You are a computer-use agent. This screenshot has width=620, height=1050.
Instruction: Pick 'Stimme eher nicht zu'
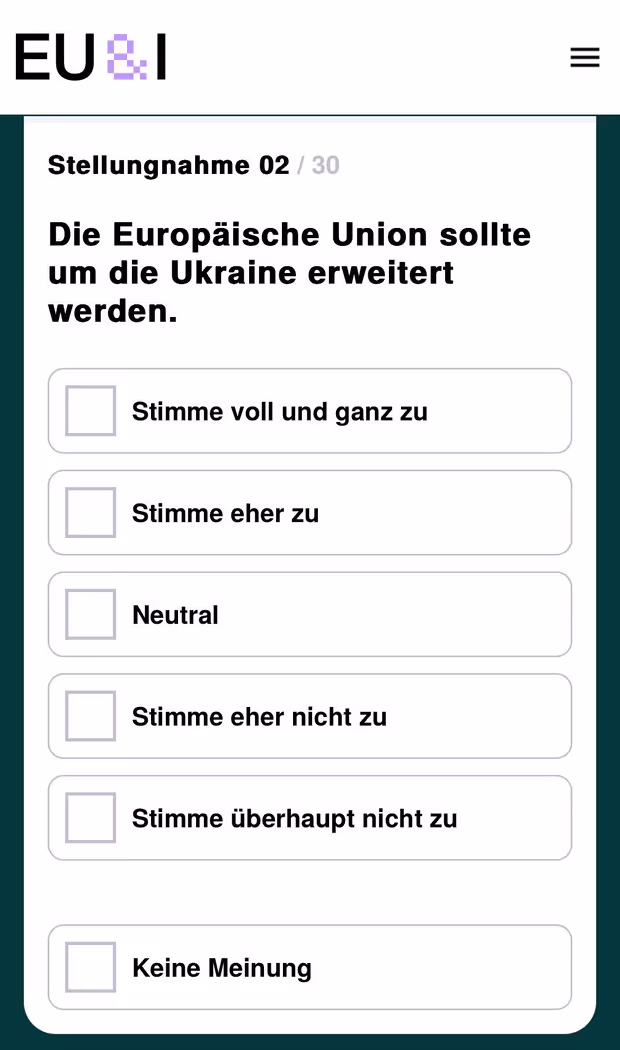[x=310, y=717]
